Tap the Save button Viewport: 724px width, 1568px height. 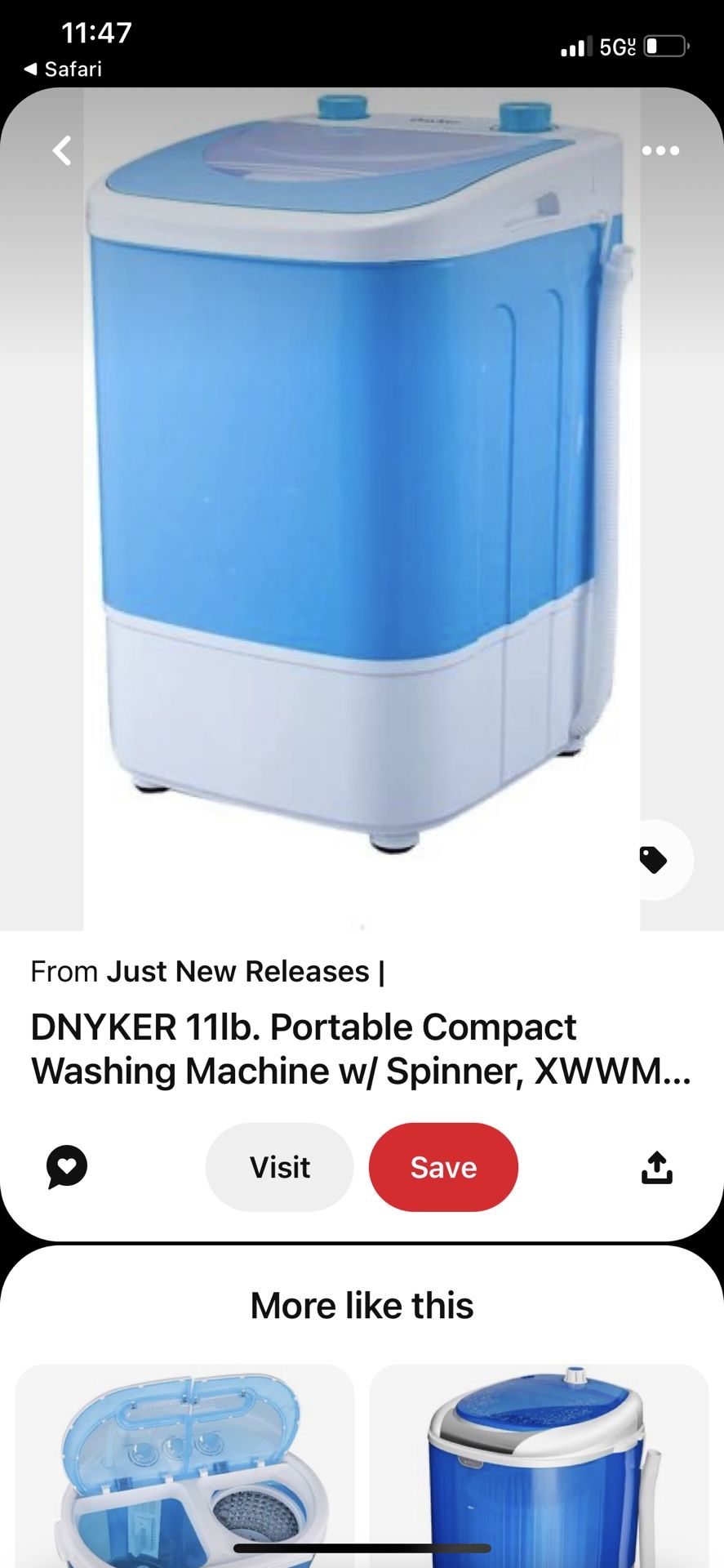[443, 1166]
